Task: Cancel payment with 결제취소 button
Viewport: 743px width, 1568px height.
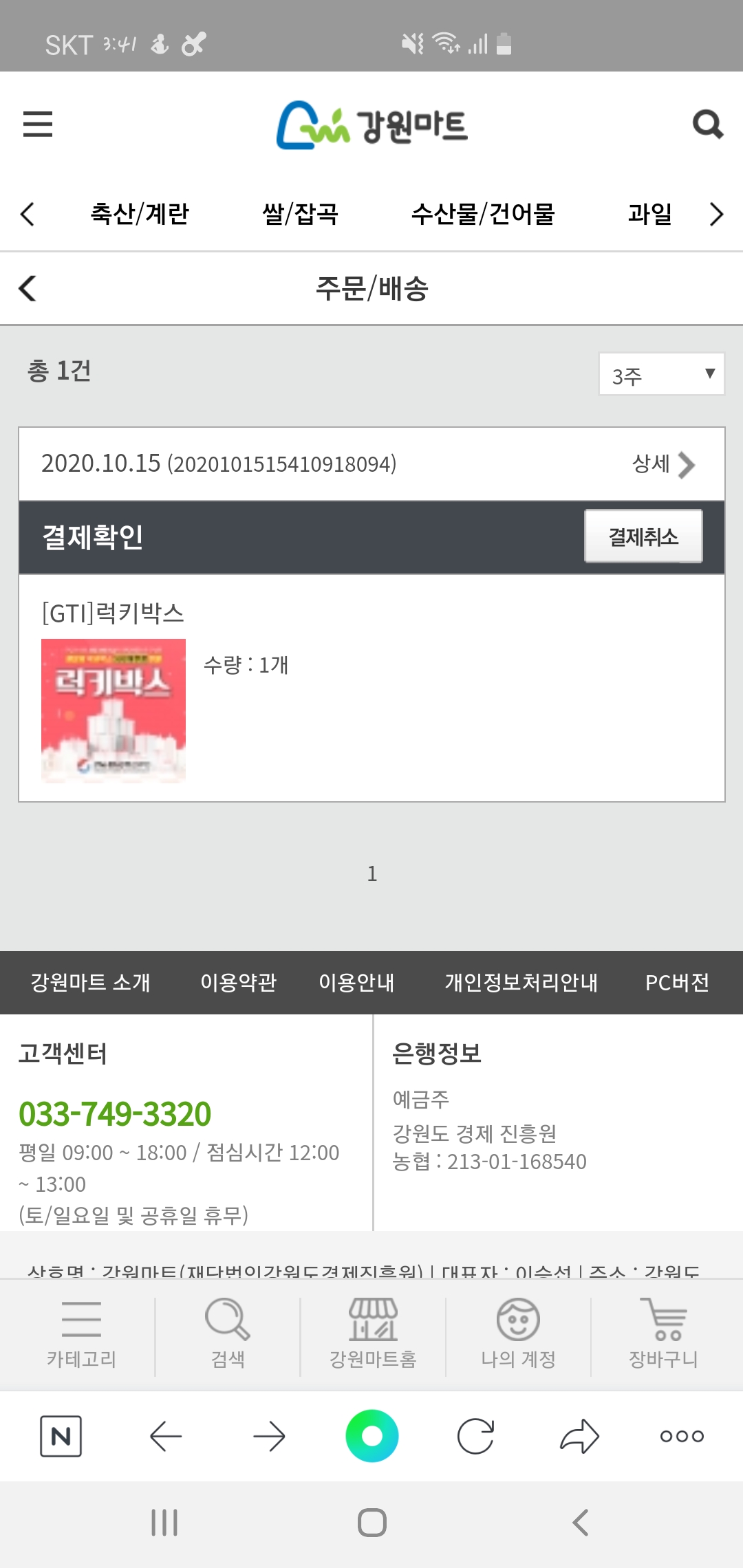Action: point(643,536)
